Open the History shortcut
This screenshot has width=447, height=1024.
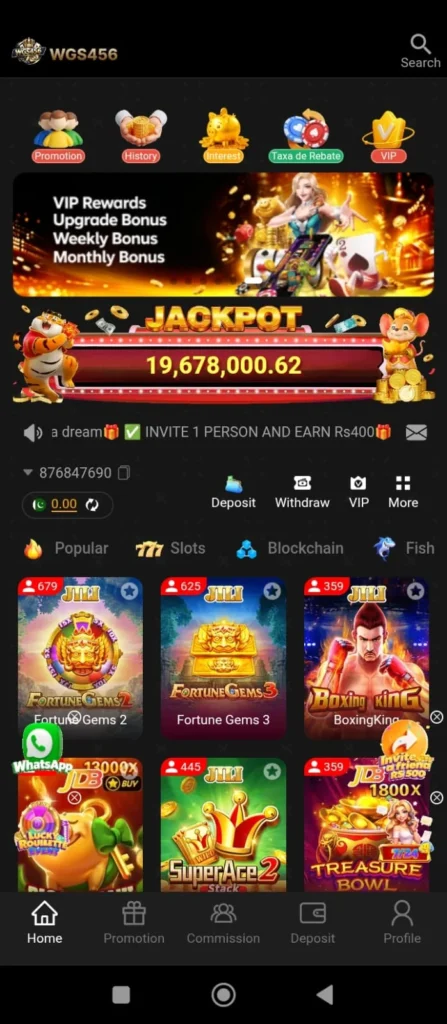point(141,136)
